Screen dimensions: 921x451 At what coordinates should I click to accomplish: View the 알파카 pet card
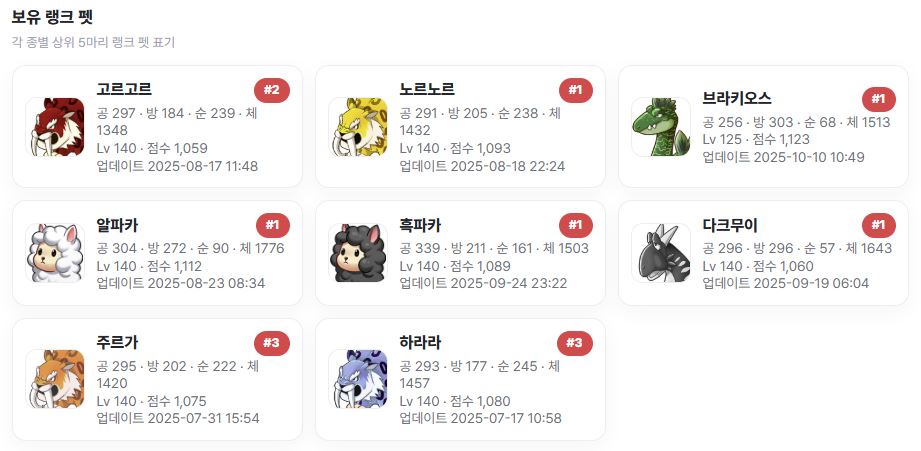(157, 253)
